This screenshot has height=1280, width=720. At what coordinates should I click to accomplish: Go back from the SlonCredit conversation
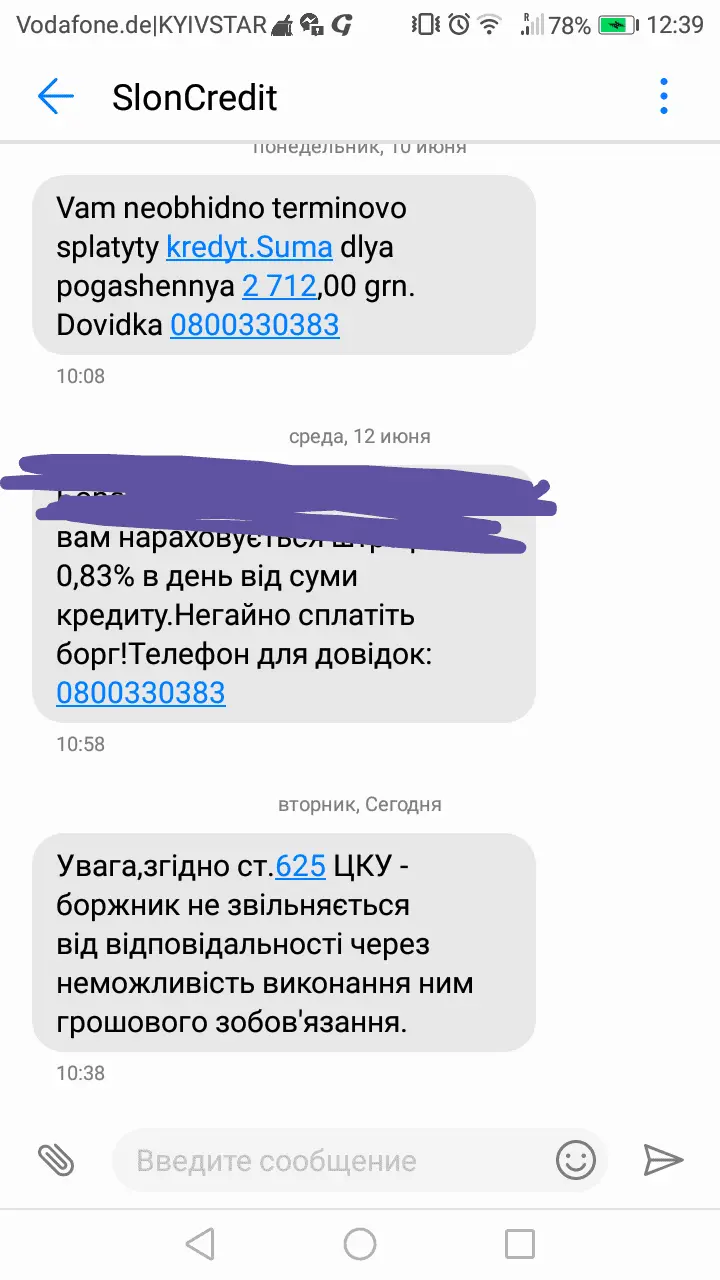56,97
